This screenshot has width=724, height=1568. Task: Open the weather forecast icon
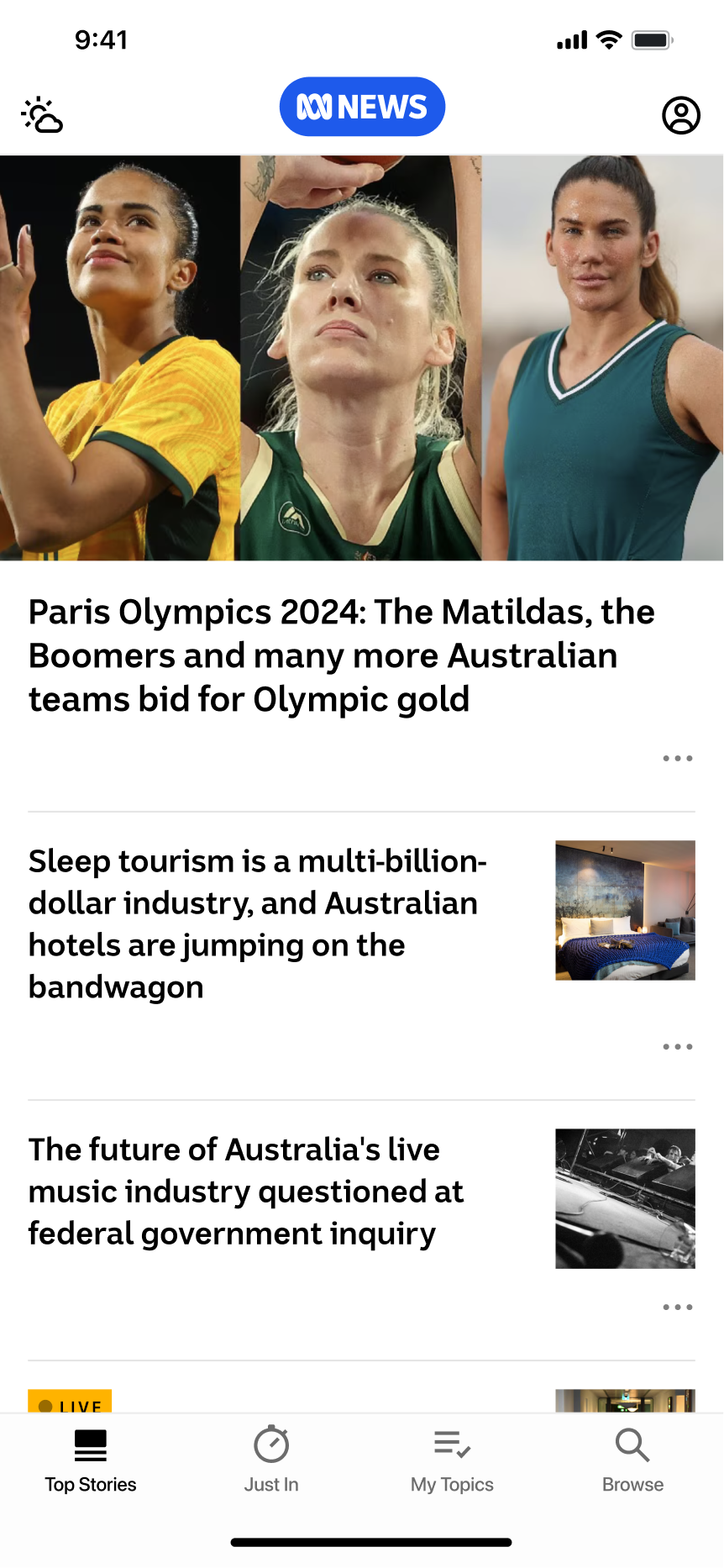(42, 114)
